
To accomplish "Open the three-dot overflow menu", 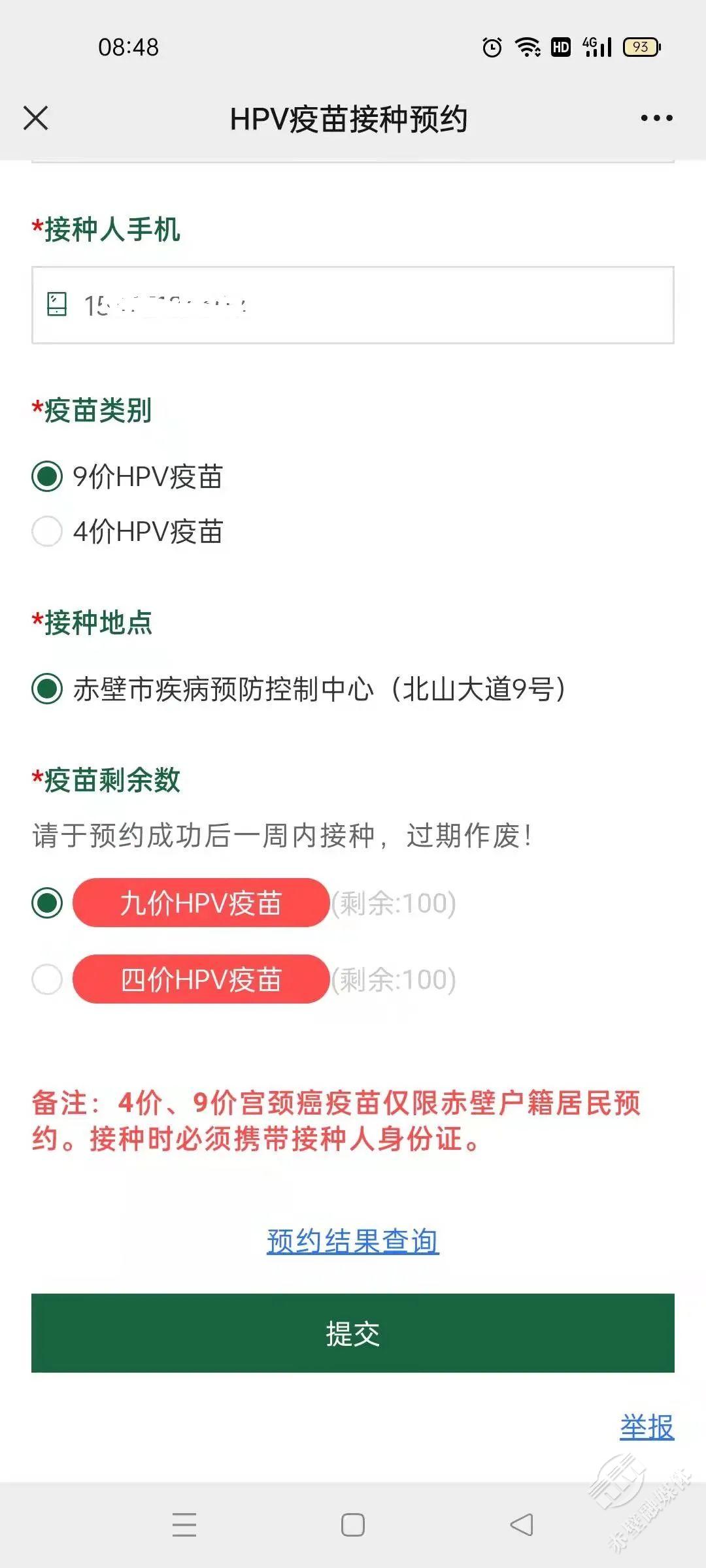I will pos(656,118).
